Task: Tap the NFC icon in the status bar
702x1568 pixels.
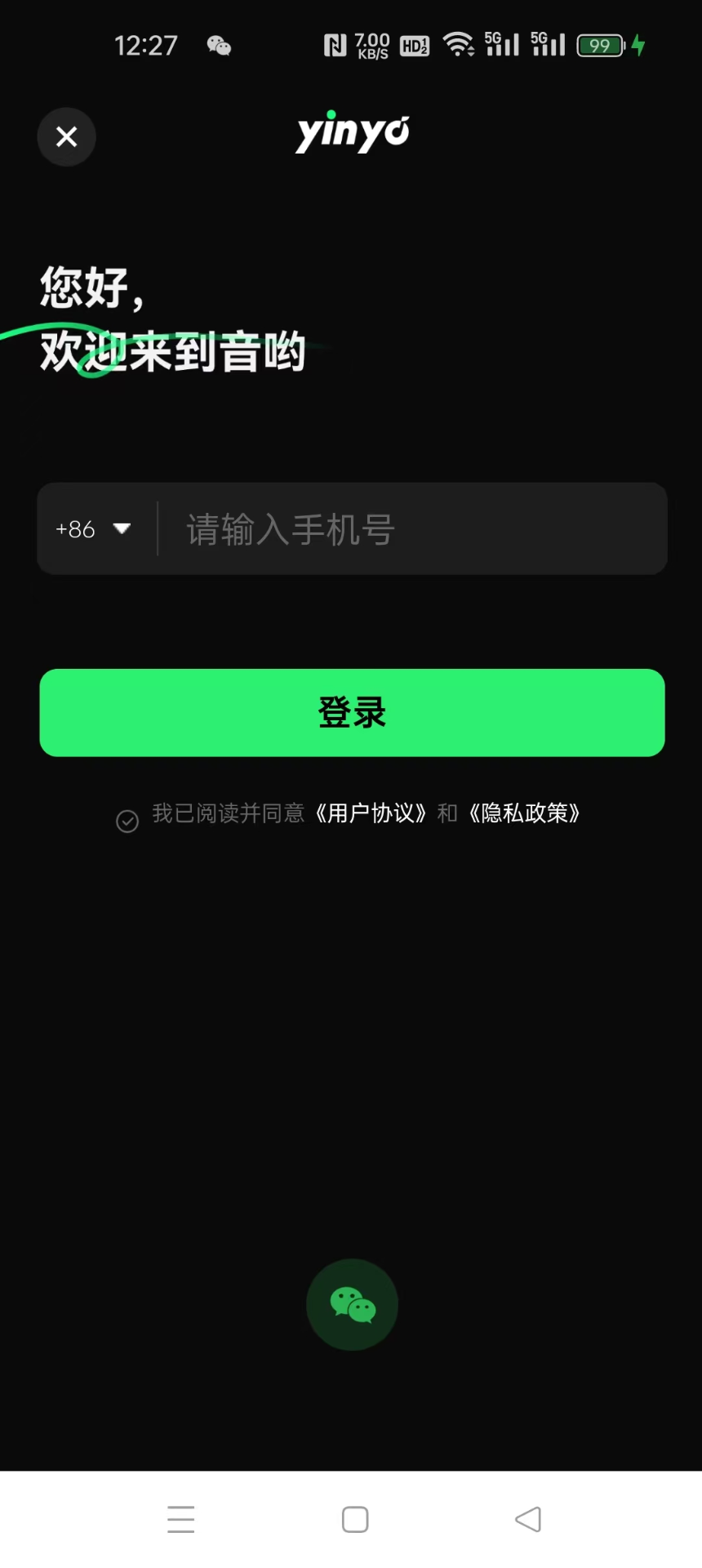Action: click(335, 45)
